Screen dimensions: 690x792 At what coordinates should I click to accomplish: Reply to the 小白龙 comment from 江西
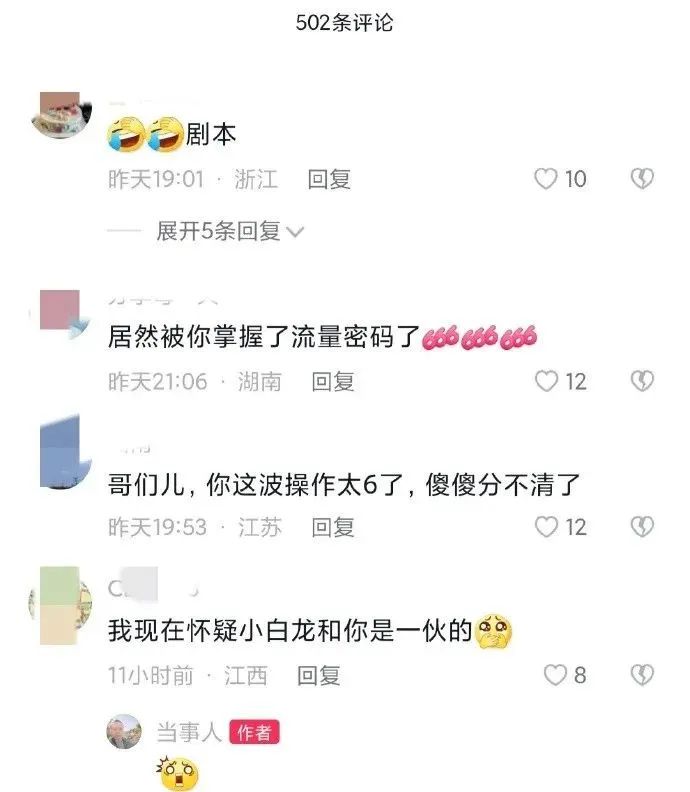[x=319, y=676]
